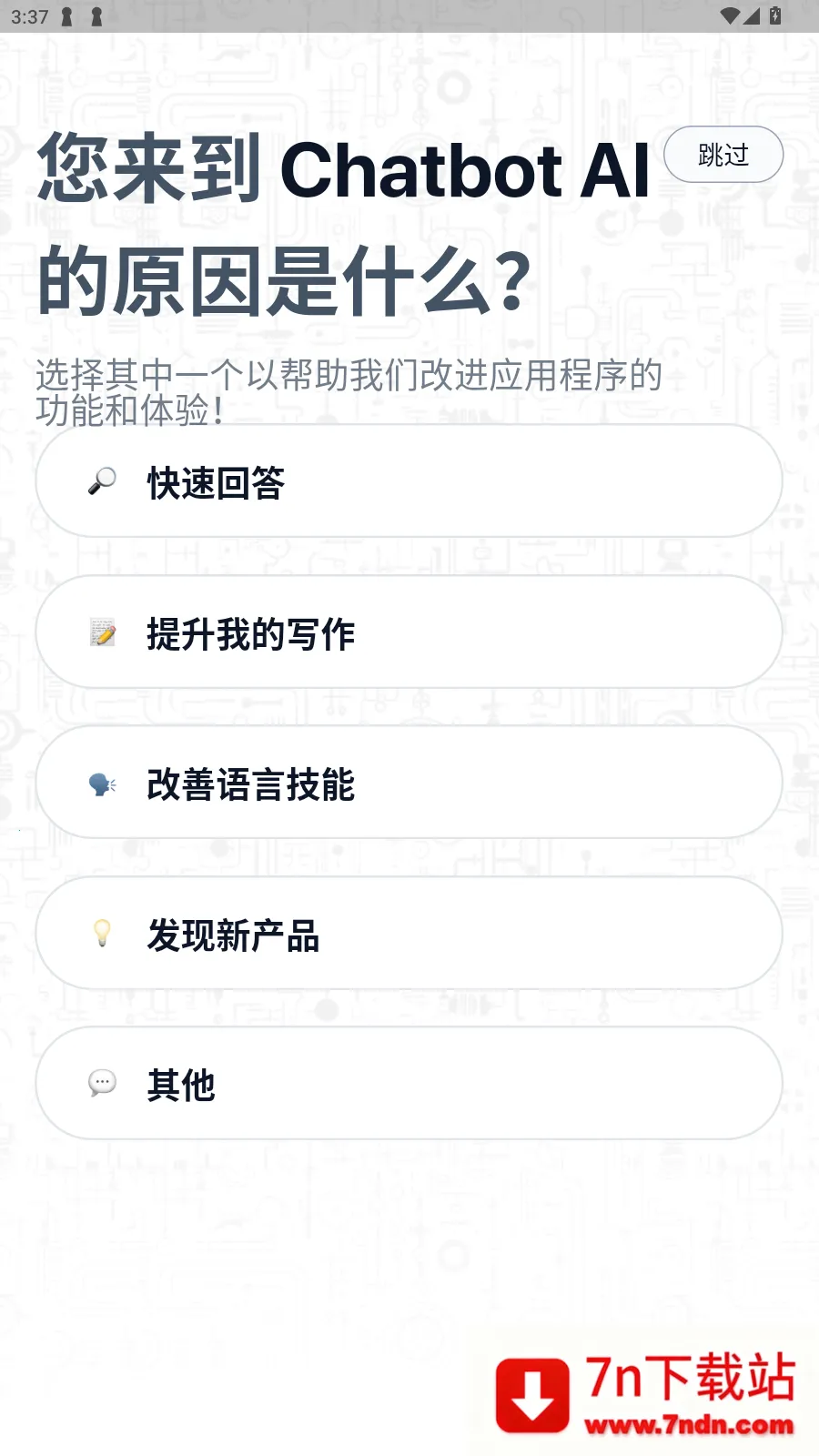819x1456 pixels.
Task: Click the Wi-Fi icon in the status bar
Action: [x=728, y=15]
